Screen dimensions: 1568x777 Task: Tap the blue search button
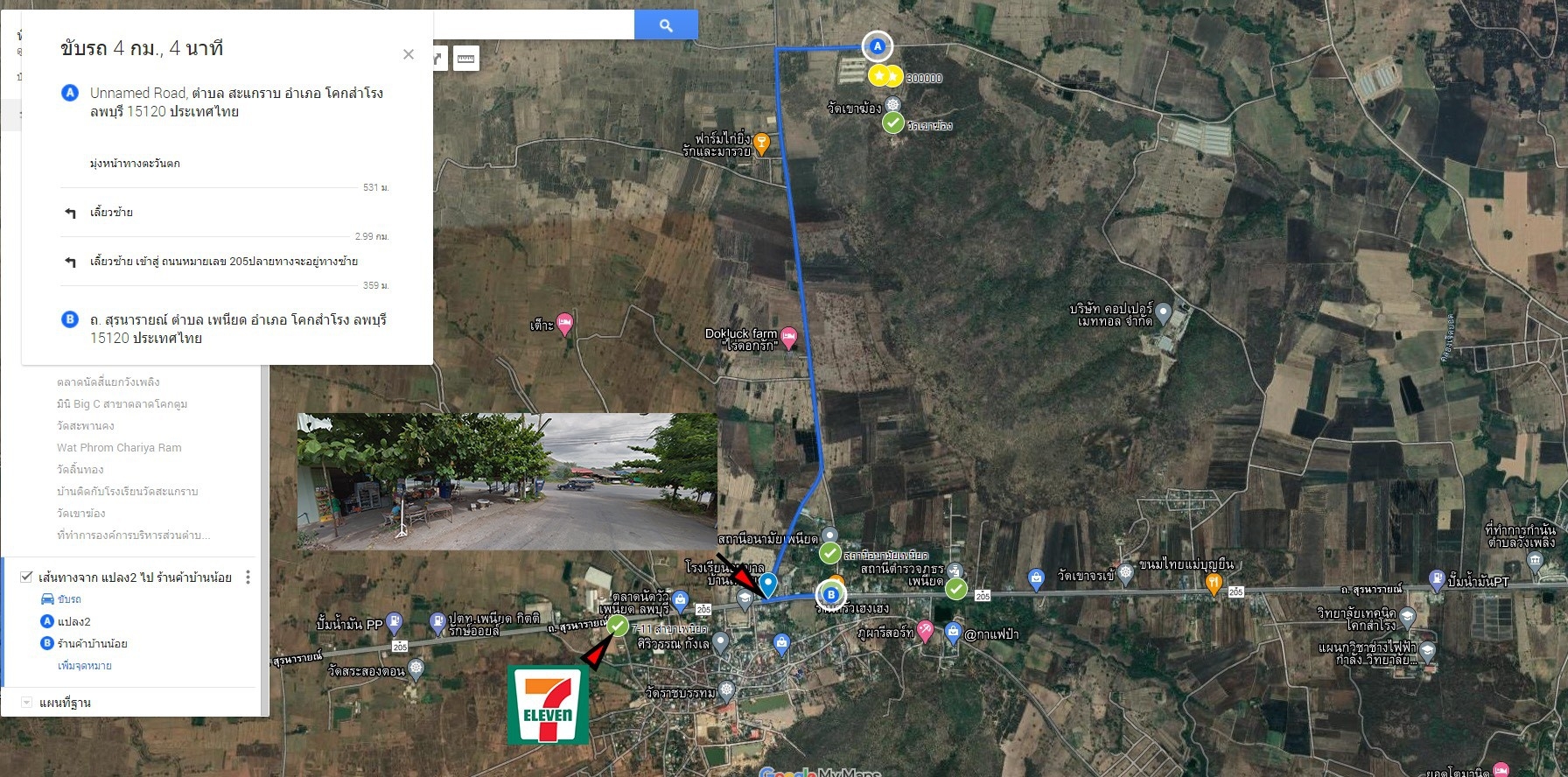tap(665, 25)
